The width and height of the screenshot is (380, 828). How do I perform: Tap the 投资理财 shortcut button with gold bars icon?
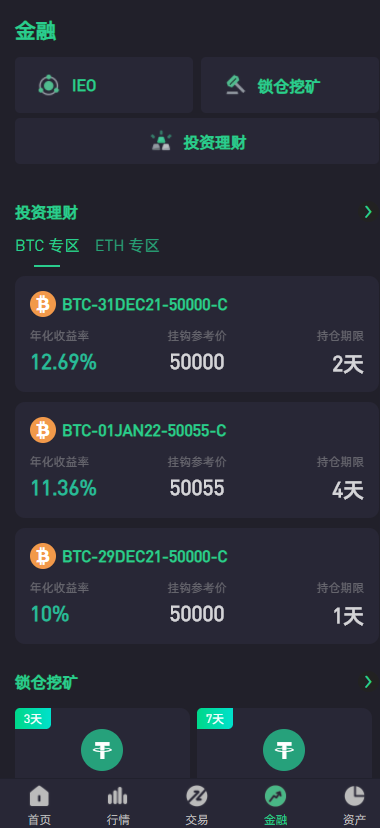[197, 142]
